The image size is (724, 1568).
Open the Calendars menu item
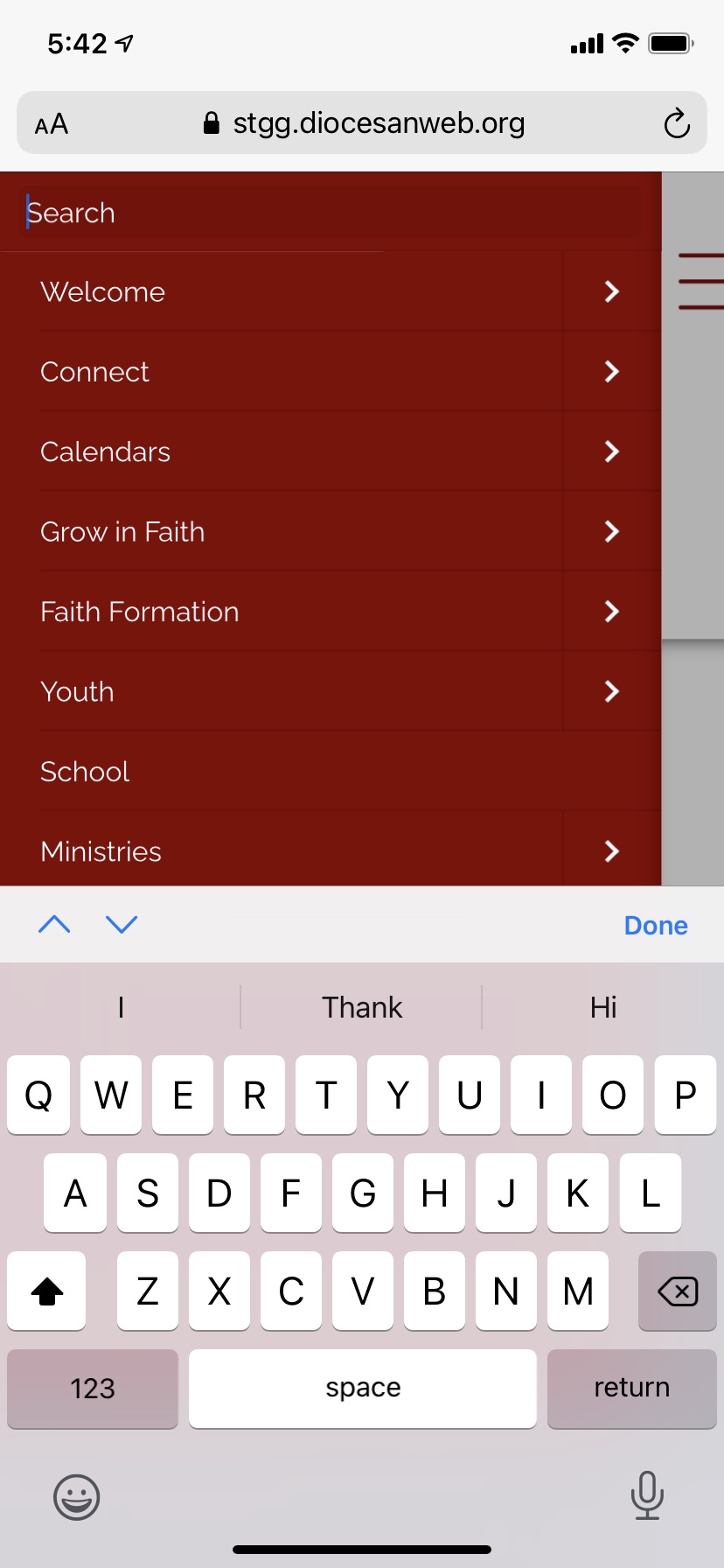click(x=106, y=451)
